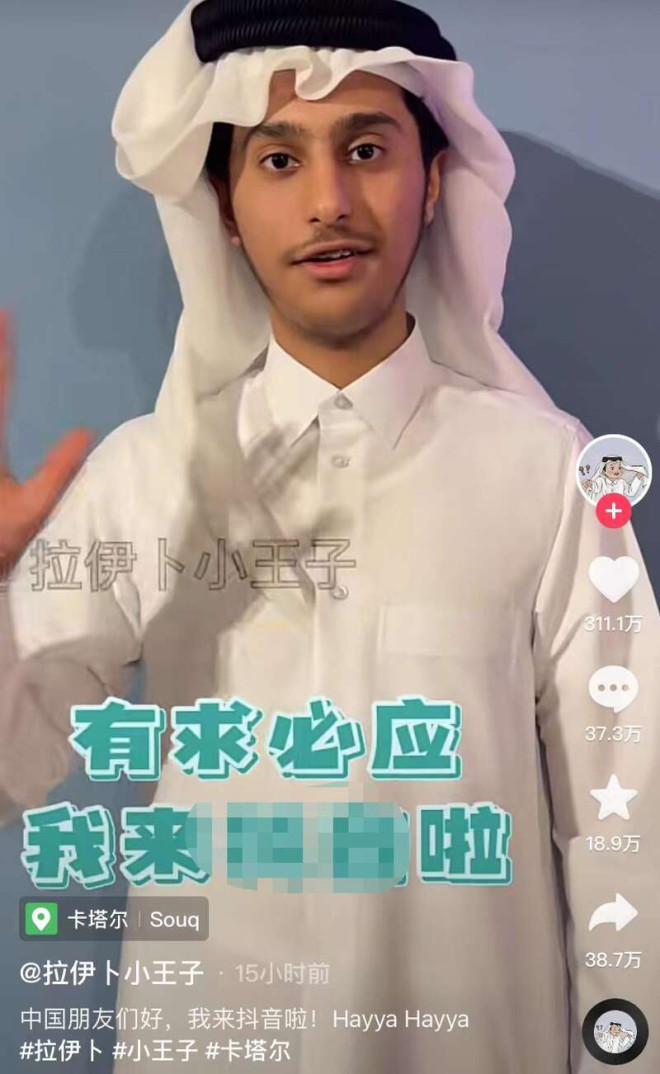Open the comments on this video
The height and width of the screenshot is (1074, 660).
tap(613, 690)
